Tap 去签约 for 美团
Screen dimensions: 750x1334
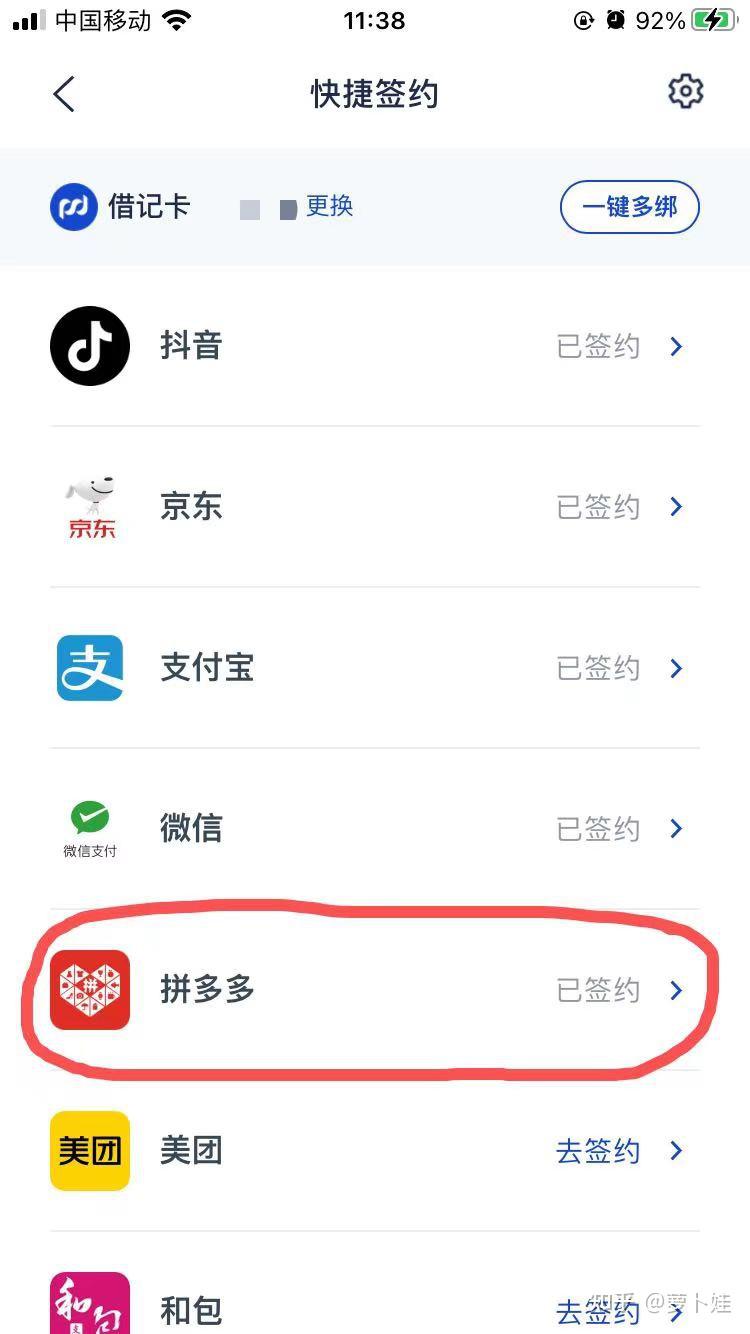tap(598, 1151)
